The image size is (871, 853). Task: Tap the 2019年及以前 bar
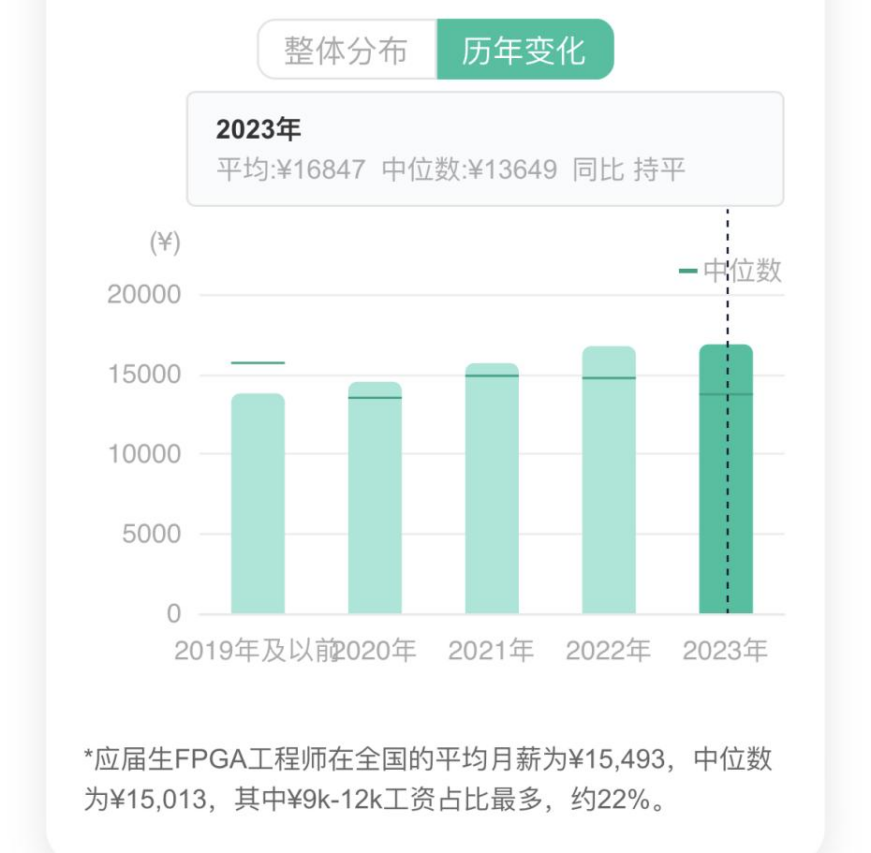click(258, 504)
